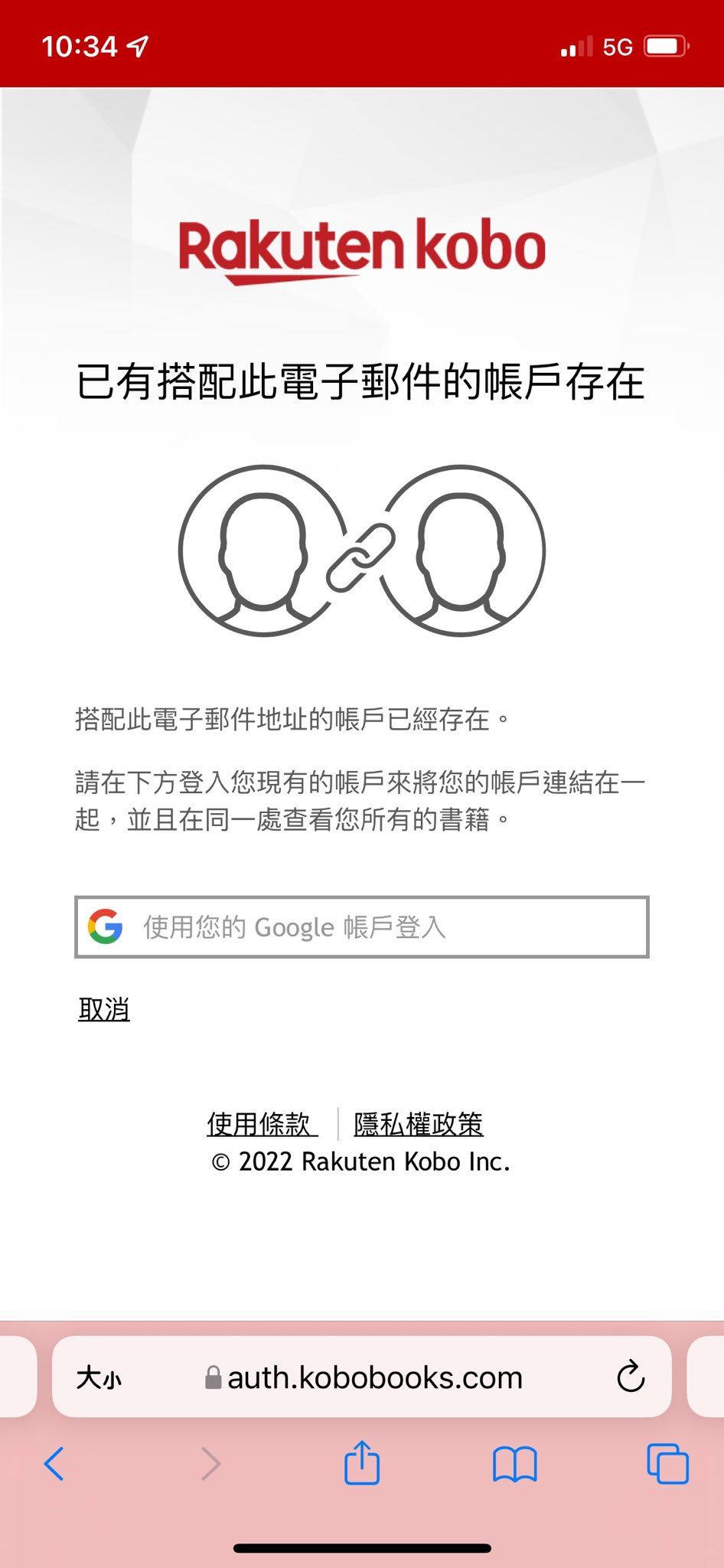The image size is (724, 1568).
Task: Open the 使用條款 terms of use link
Action: click(x=261, y=1124)
